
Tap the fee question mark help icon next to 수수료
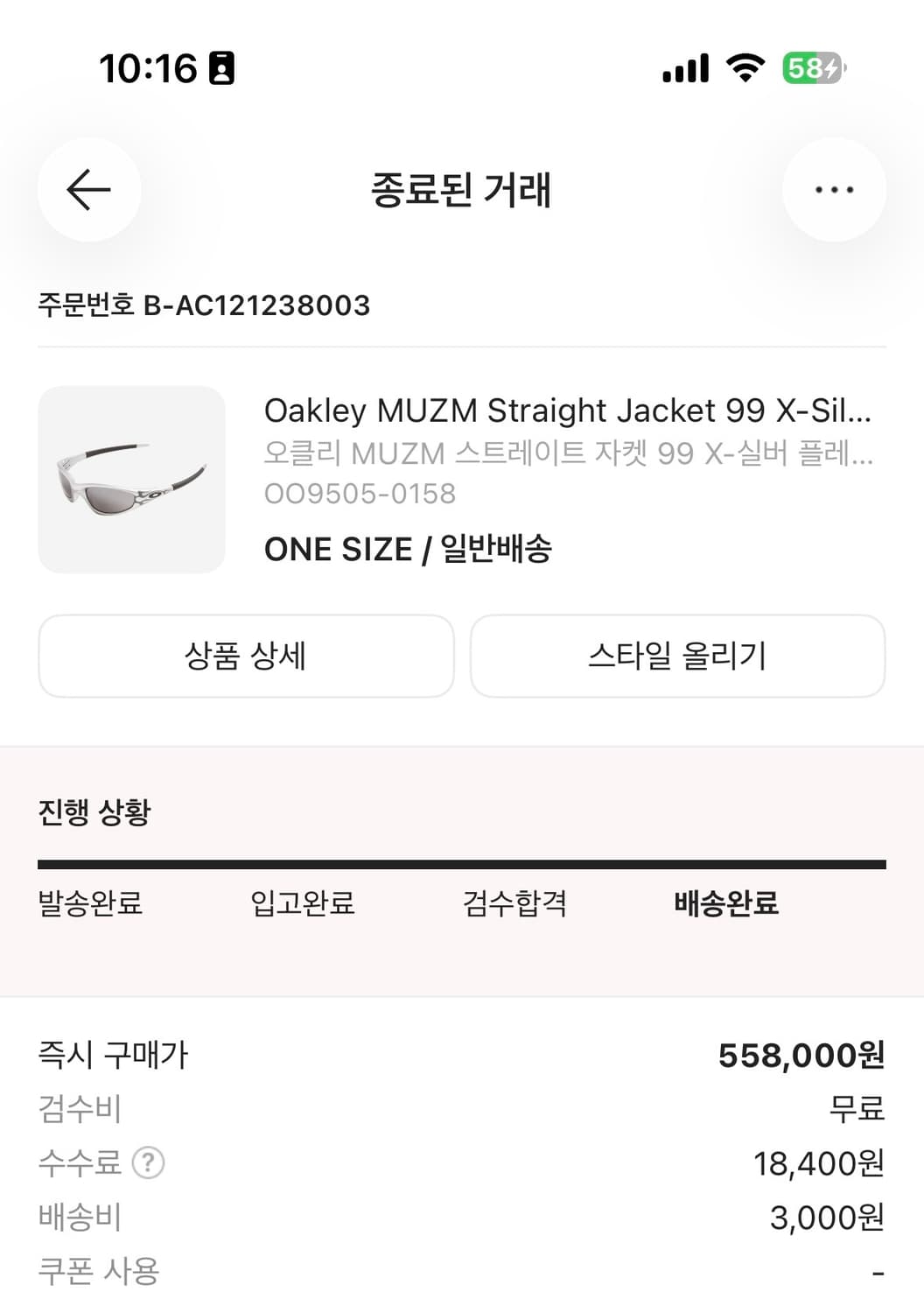point(150,1162)
